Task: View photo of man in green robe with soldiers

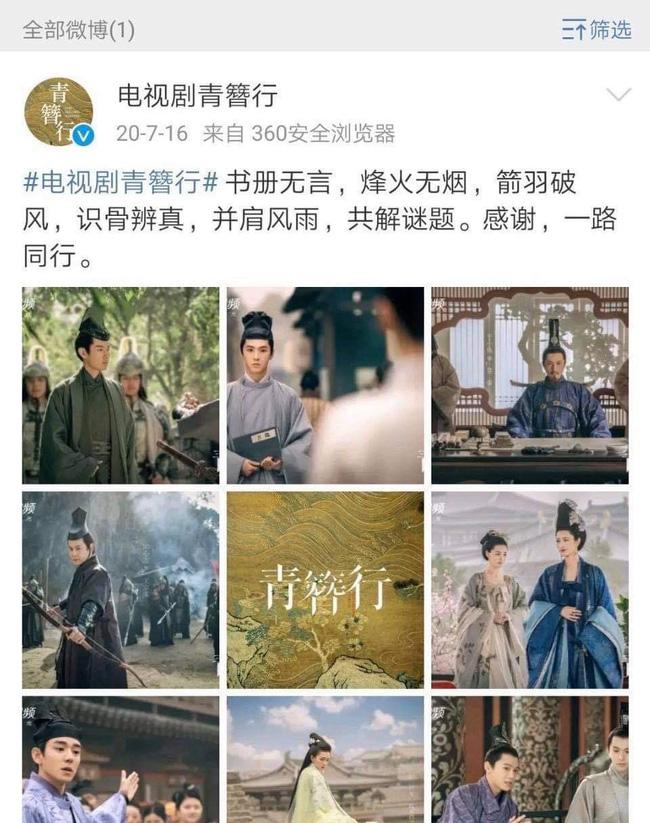Action: coord(120,385)
